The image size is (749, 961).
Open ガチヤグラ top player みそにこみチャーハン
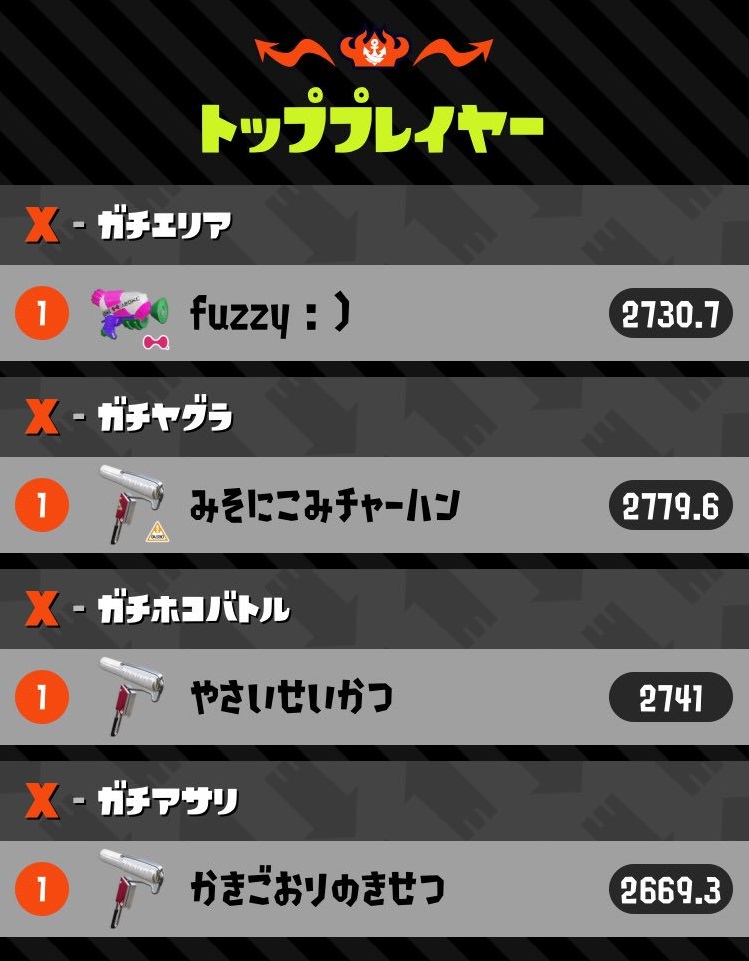pyautogui.click(x=374, y=506)
